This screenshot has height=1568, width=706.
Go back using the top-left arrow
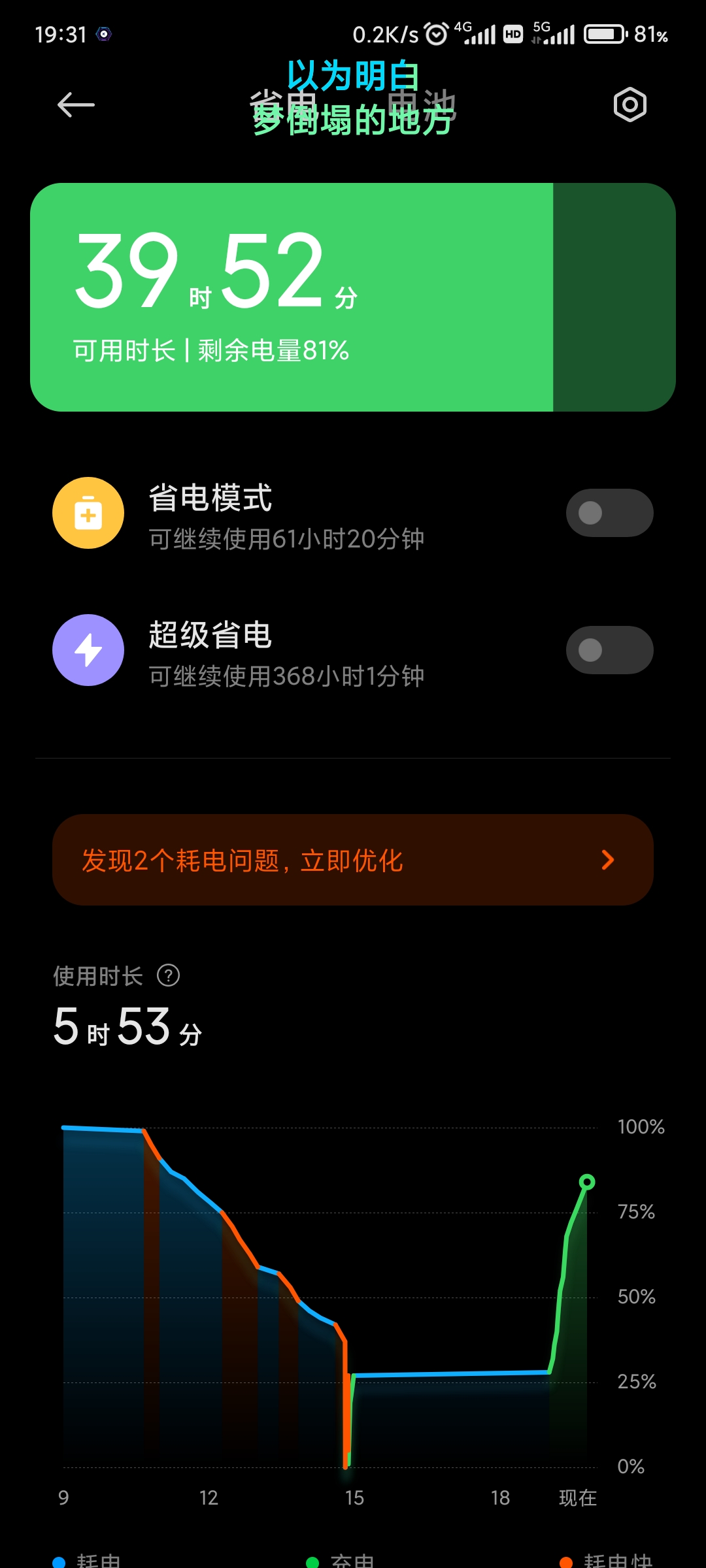click(76, 105)
